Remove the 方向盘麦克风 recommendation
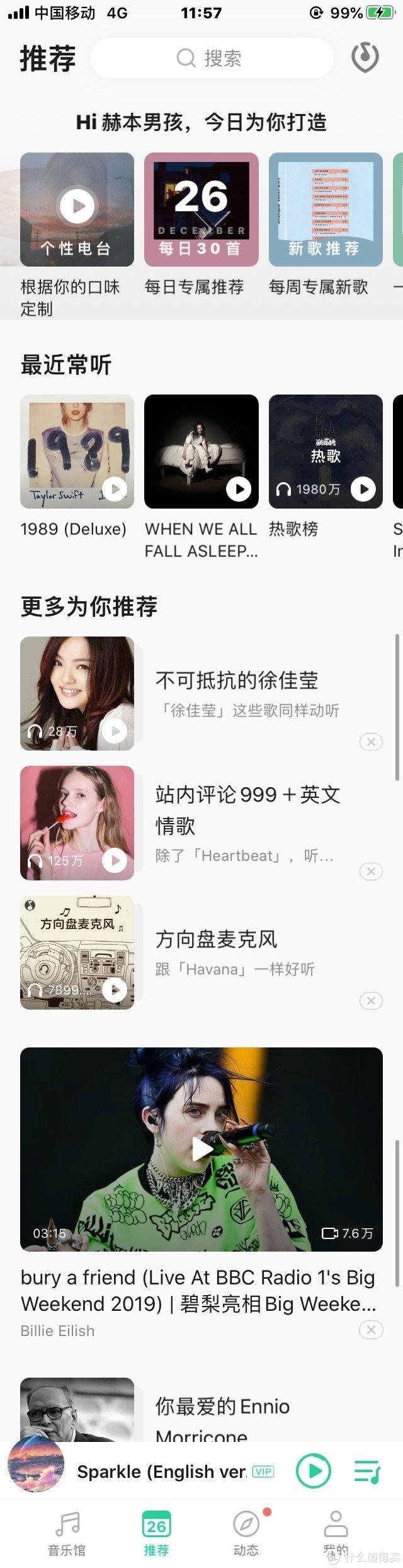 (371, 1001)
